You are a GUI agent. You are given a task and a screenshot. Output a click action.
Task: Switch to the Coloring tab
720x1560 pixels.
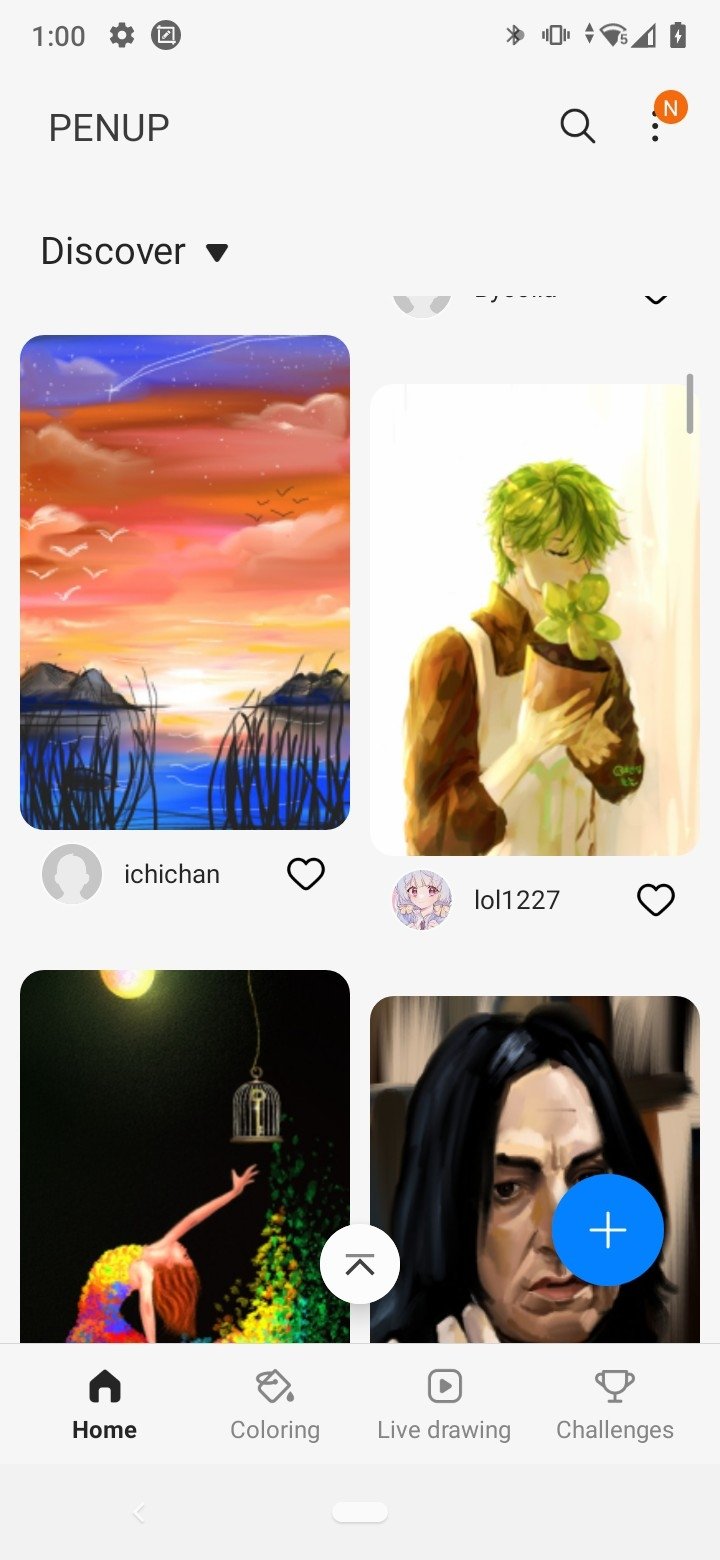tap(275, 1404)
